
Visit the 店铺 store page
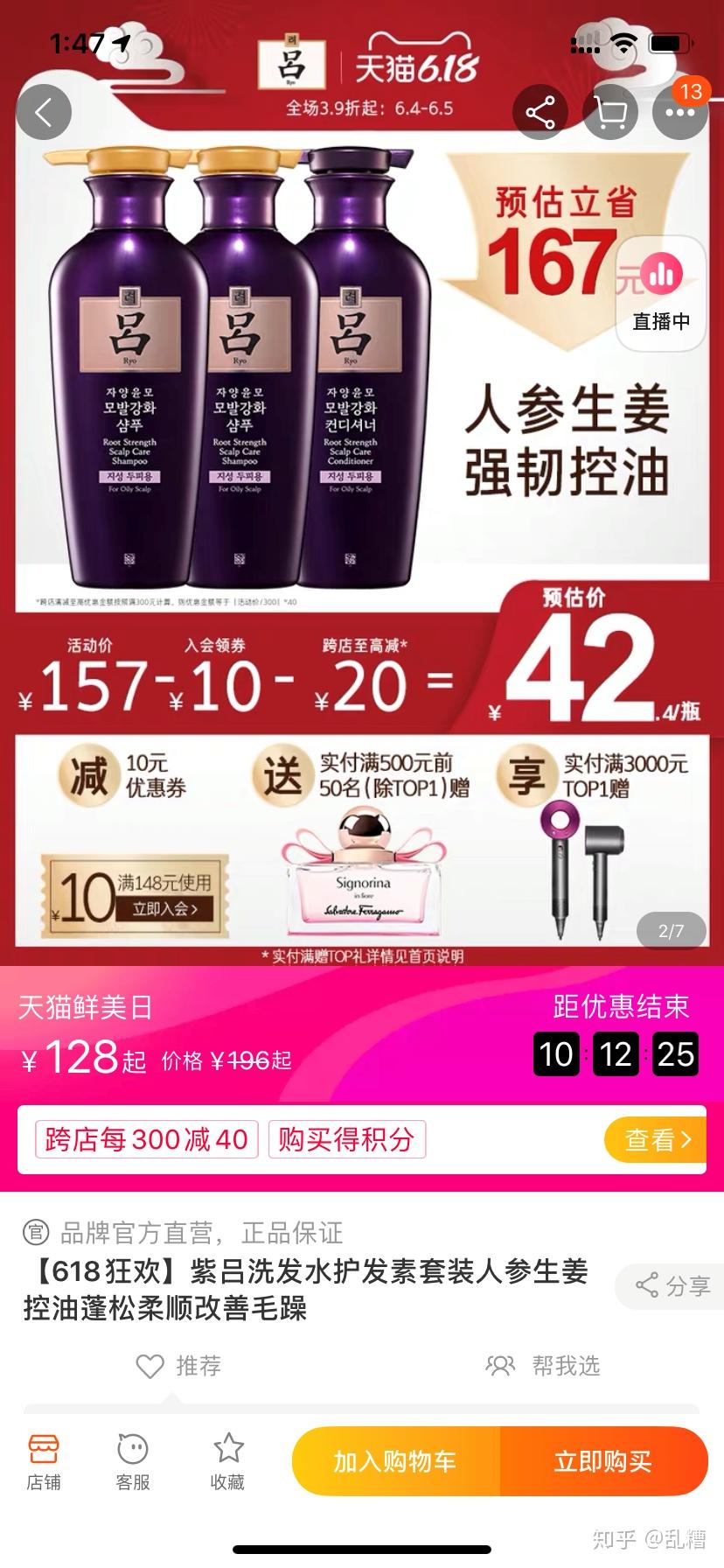pos(43,1462)
